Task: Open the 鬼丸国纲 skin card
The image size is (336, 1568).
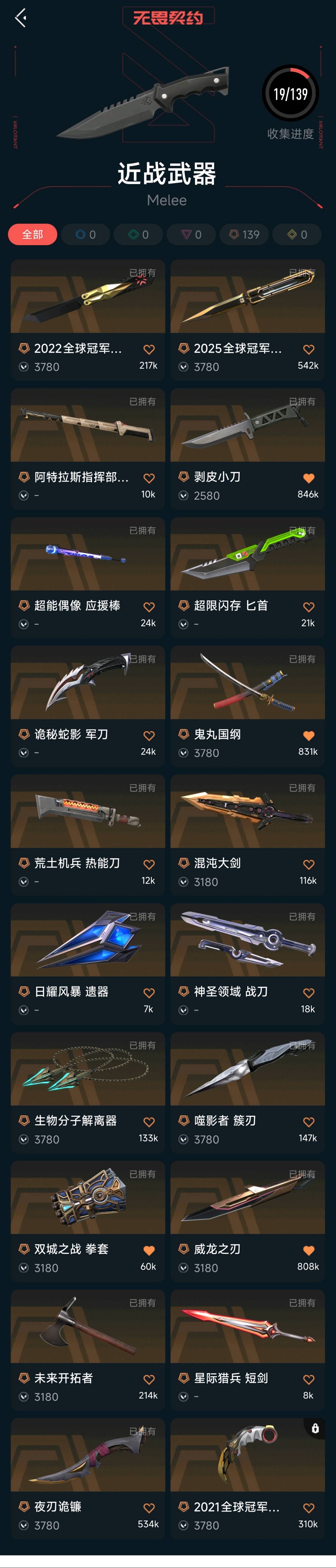Action: (247, 706)
